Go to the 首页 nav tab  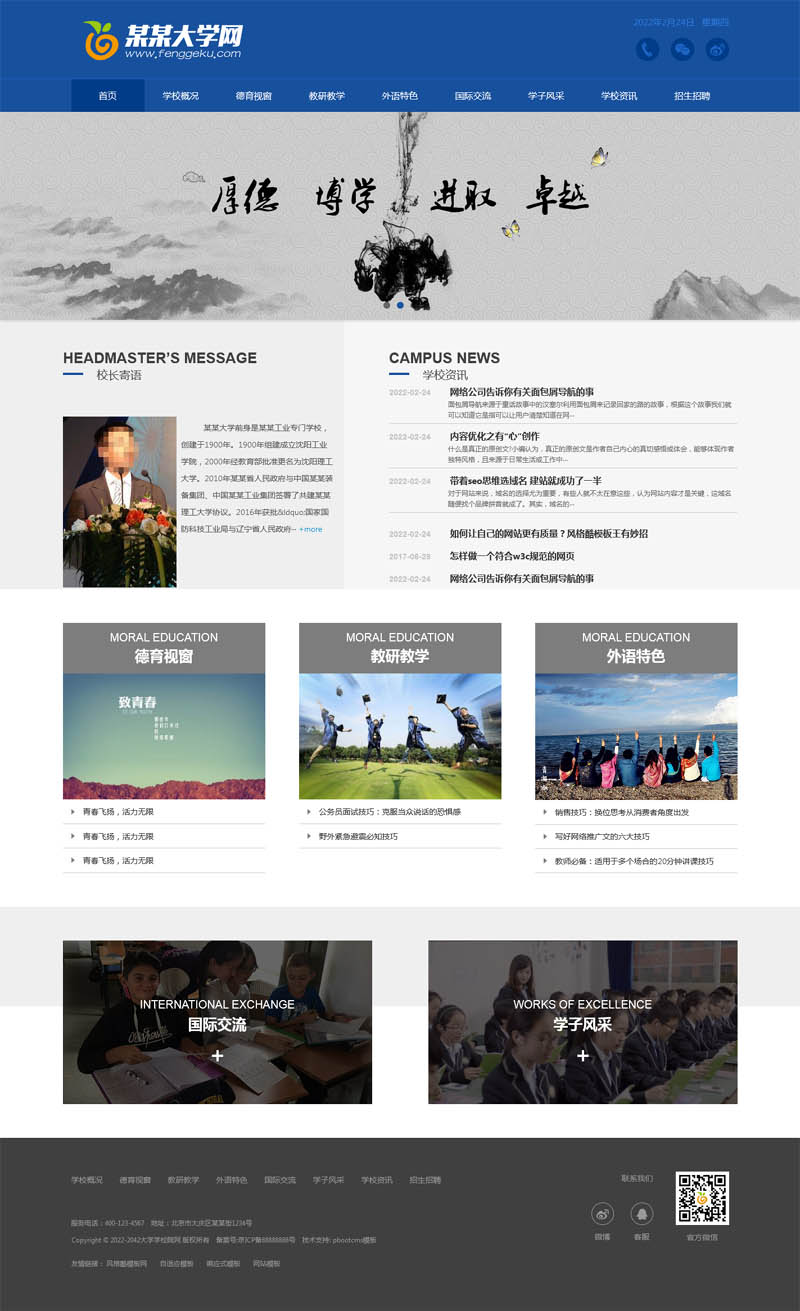108,96
